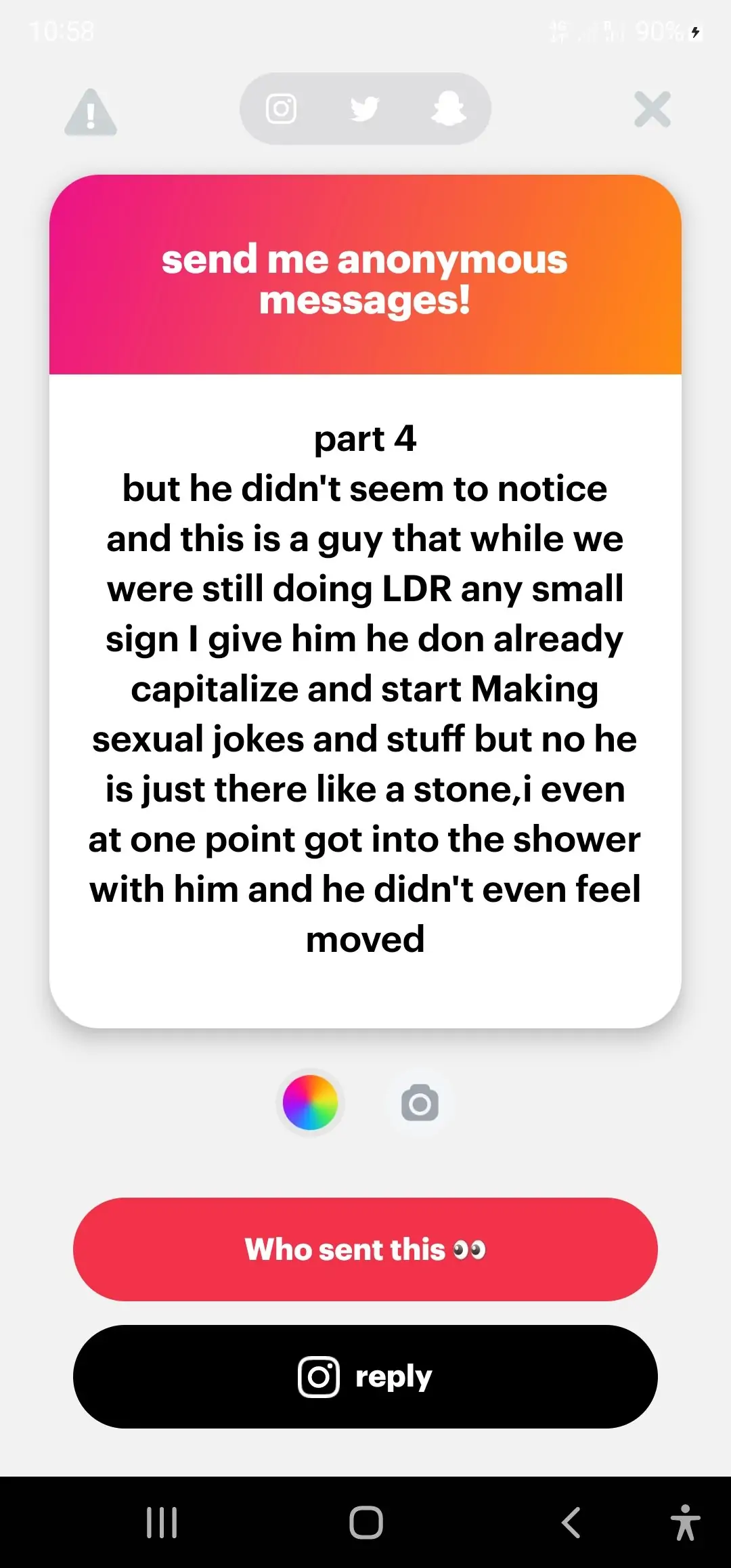Share to Snapchat from the top bar
731x1568 pixels.
[x=448, y=109]
